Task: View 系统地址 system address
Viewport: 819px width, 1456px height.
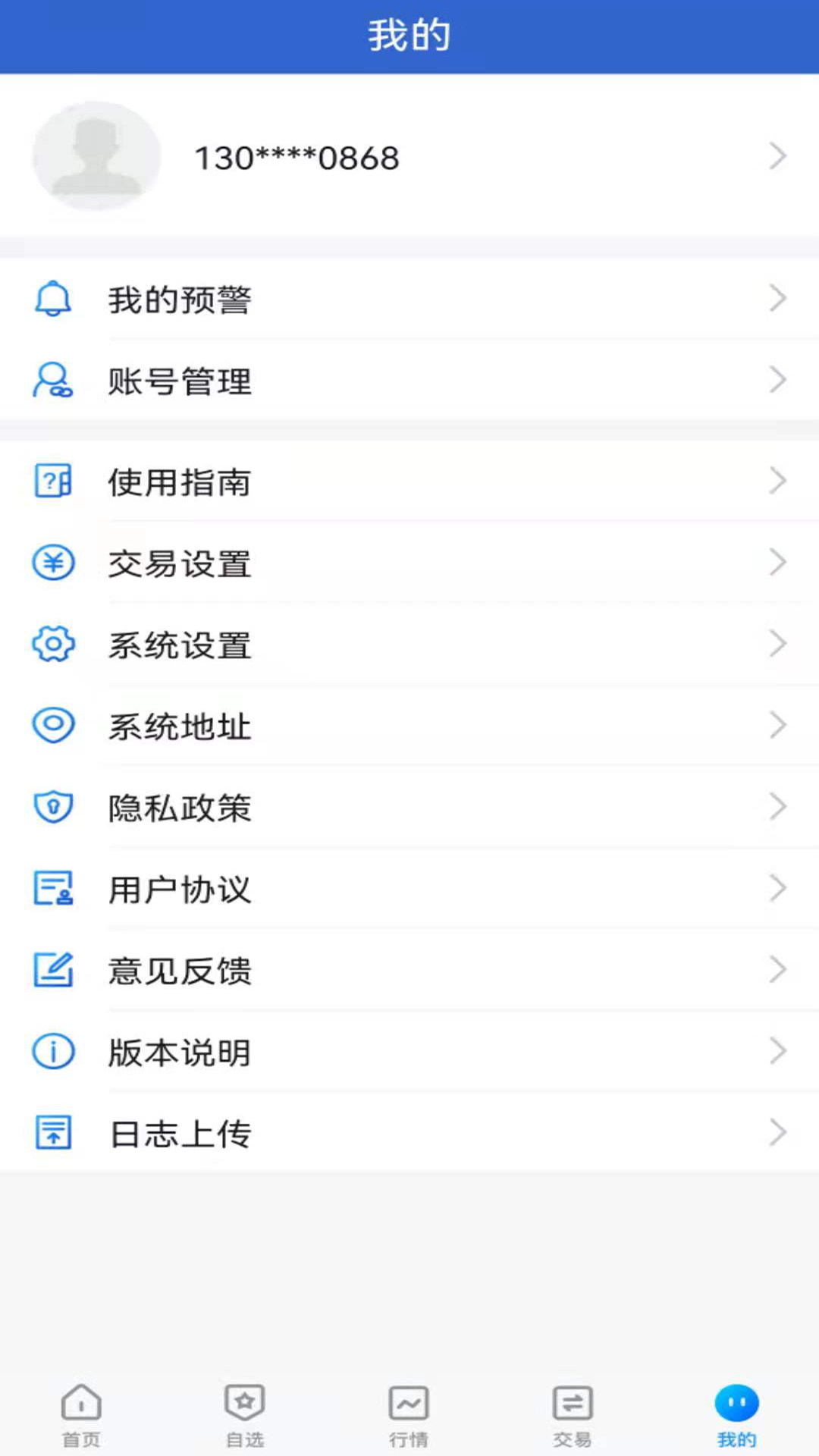Action: point(409,726)
